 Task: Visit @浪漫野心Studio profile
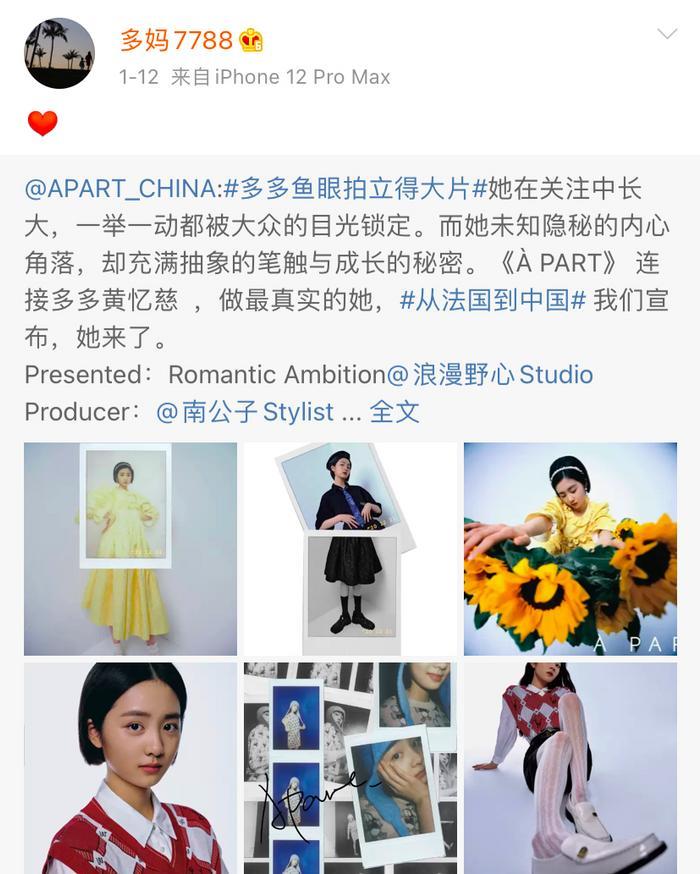click(490, 375)
